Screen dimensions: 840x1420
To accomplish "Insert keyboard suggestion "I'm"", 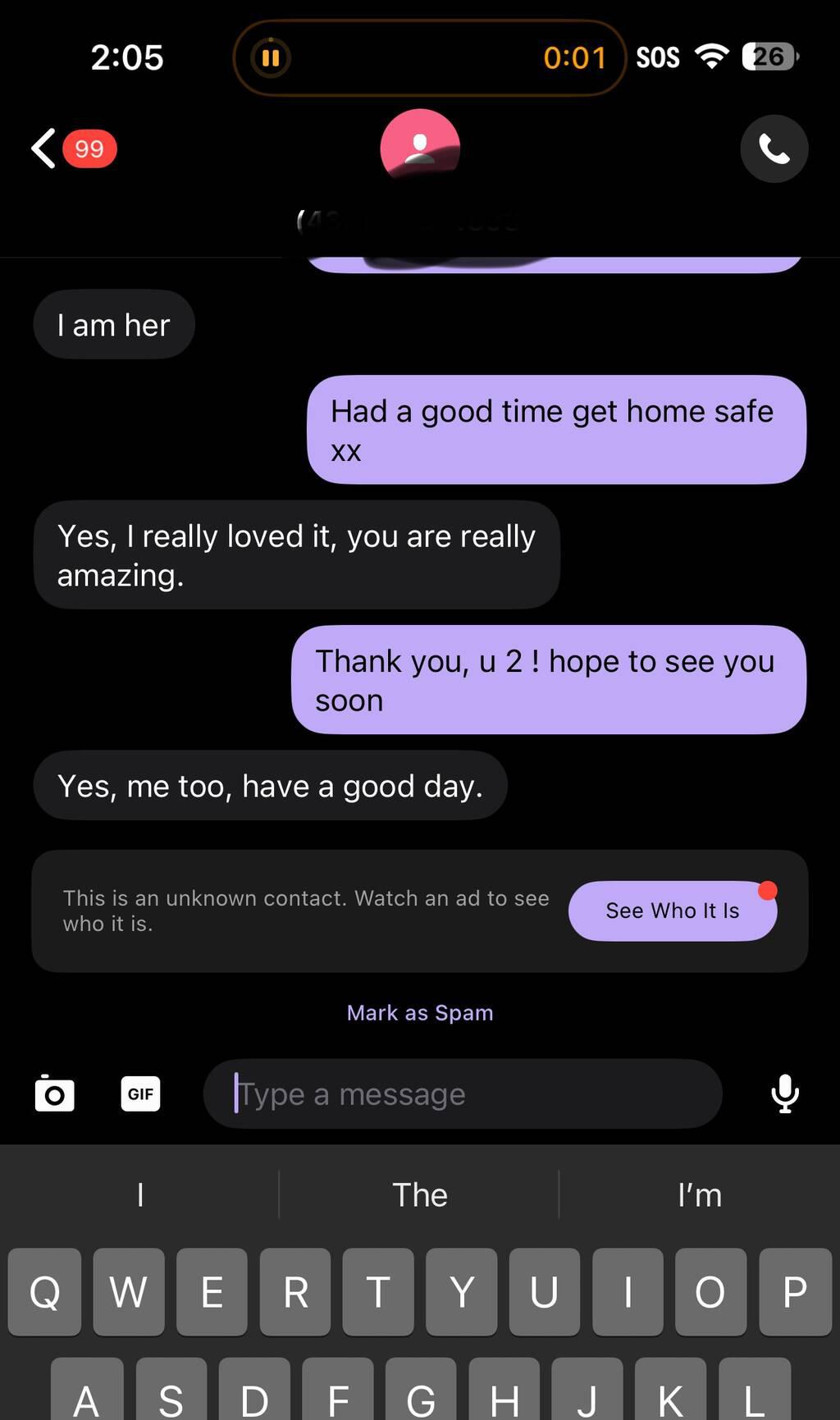I will [699, 1194].
